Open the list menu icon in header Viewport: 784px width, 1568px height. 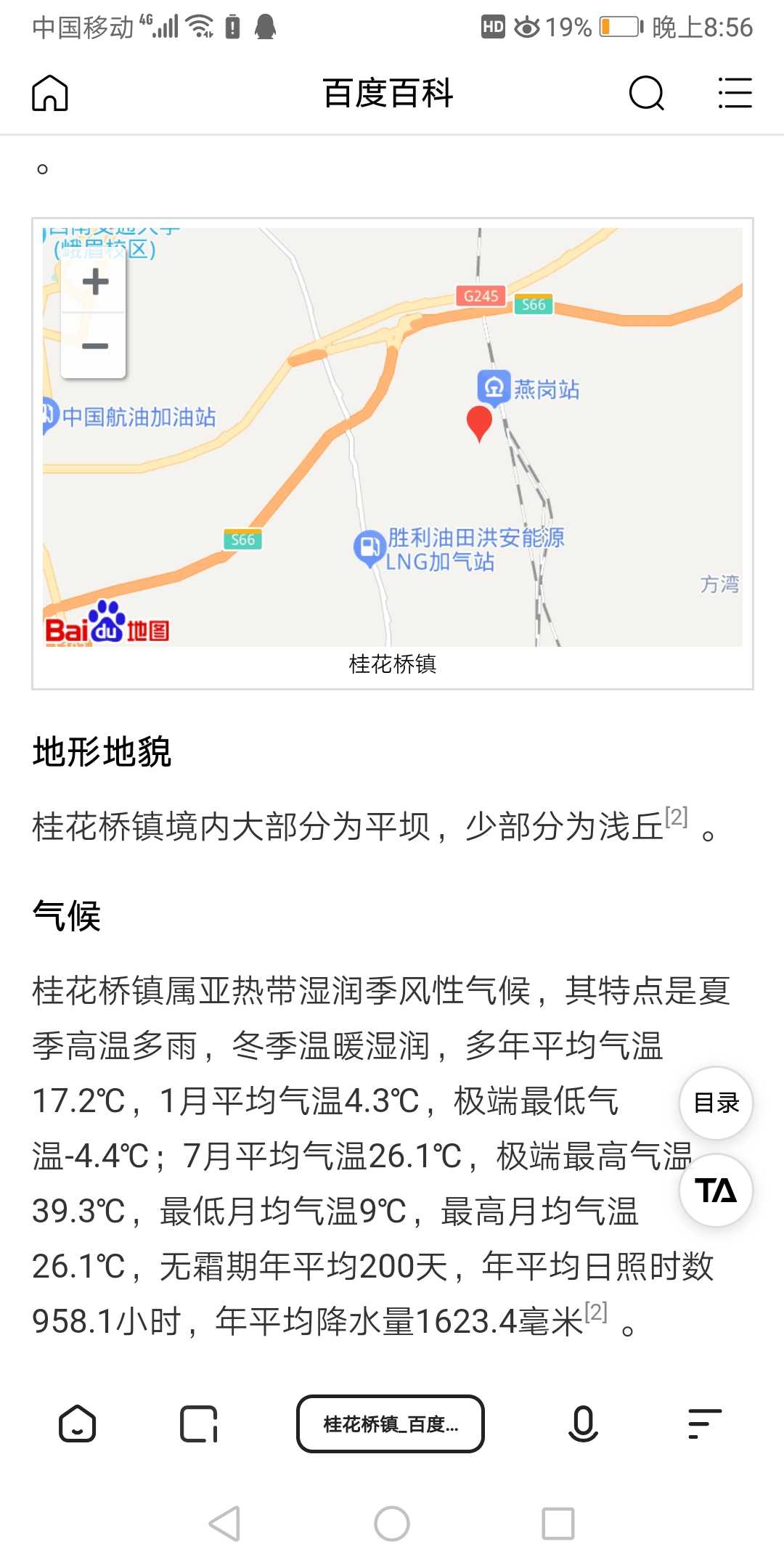(x=735, y=93)
